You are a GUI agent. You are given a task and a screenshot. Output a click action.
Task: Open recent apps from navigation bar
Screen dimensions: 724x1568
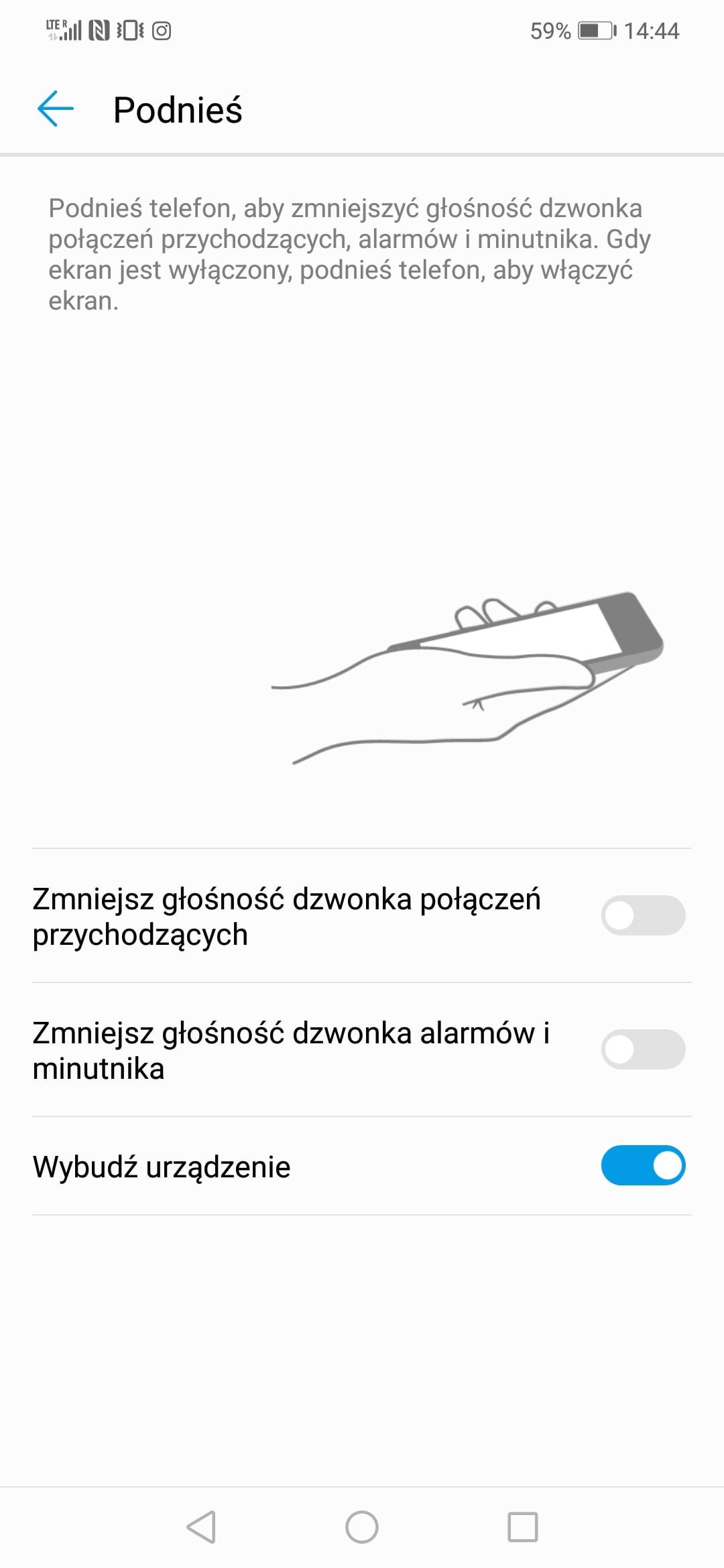coord(523,1528)
